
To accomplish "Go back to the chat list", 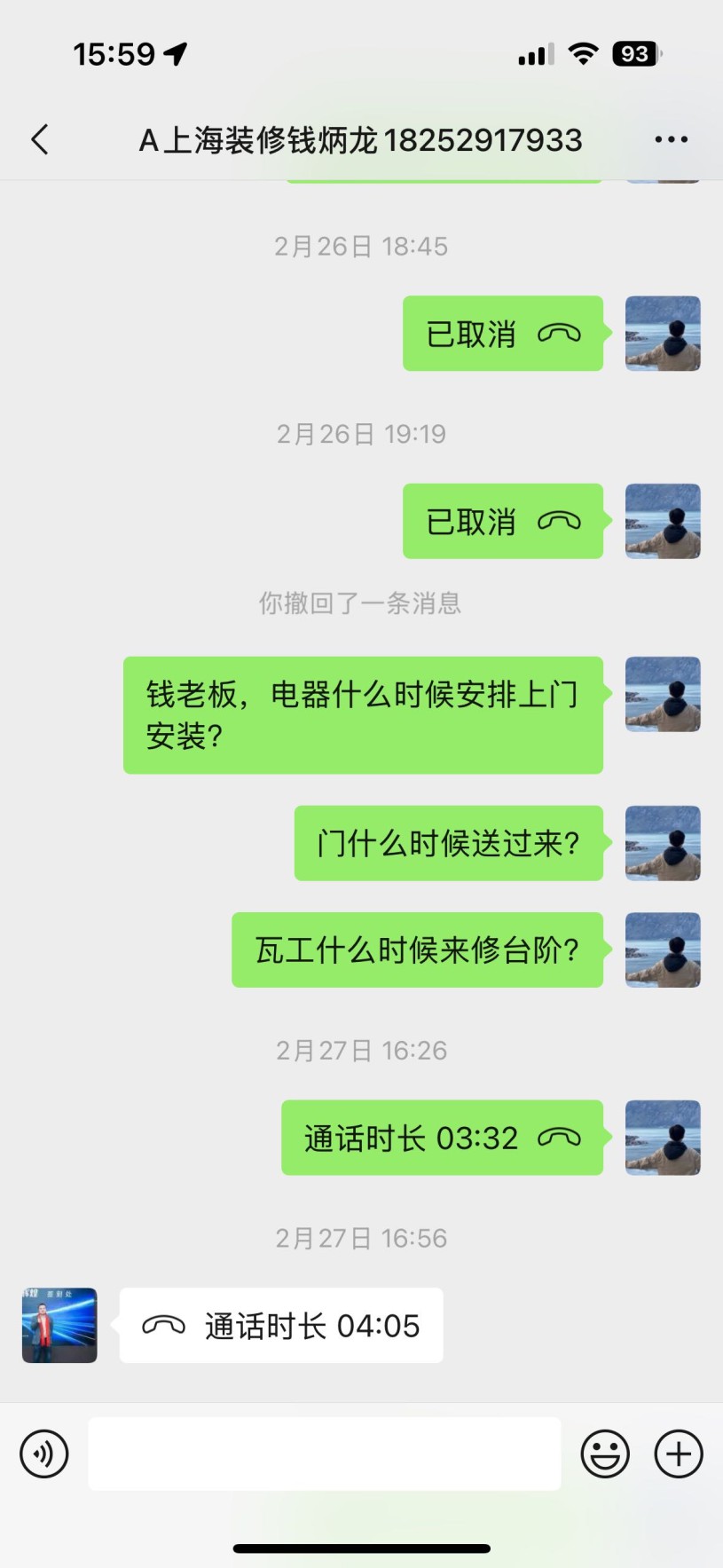I will click(40, 139).
